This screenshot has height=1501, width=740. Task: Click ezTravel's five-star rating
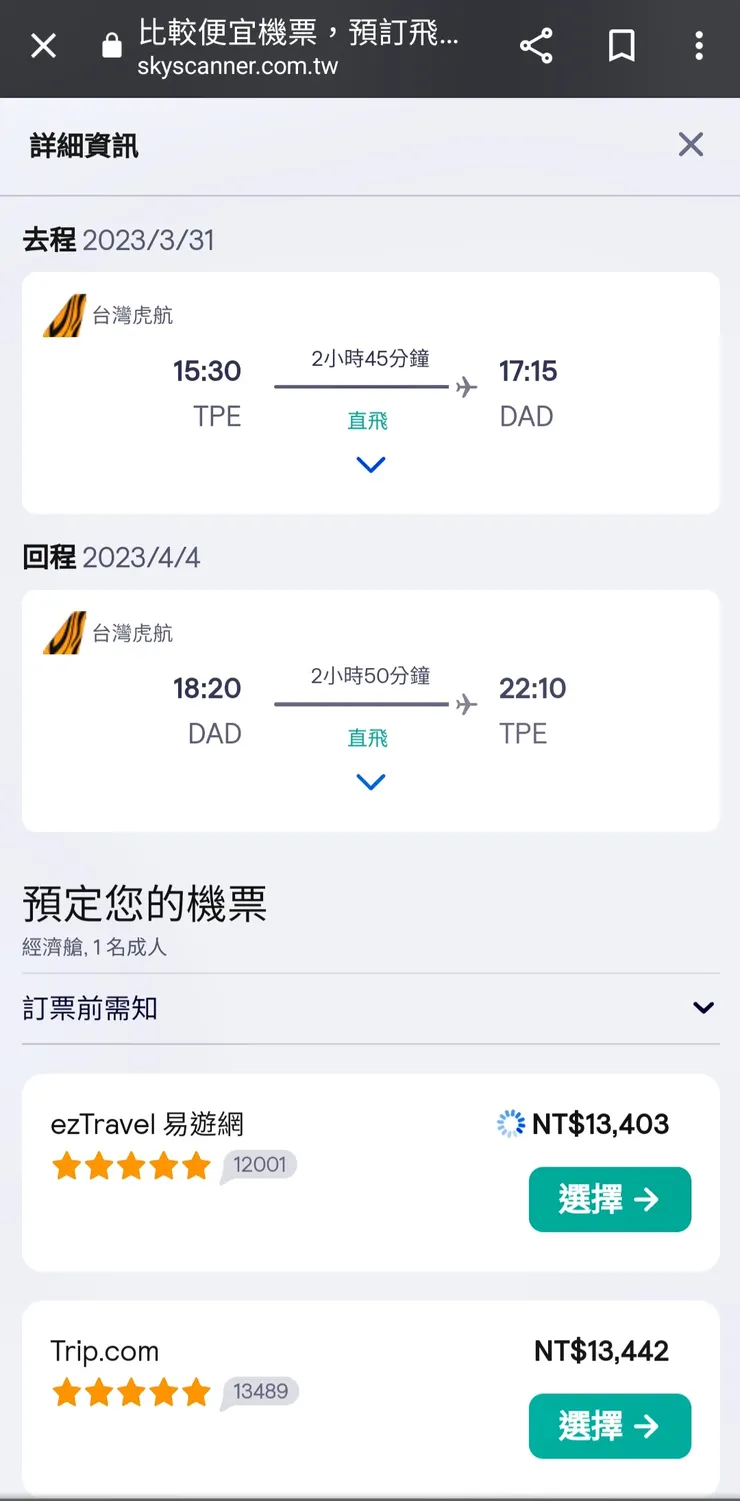[x=131, y=1166]
